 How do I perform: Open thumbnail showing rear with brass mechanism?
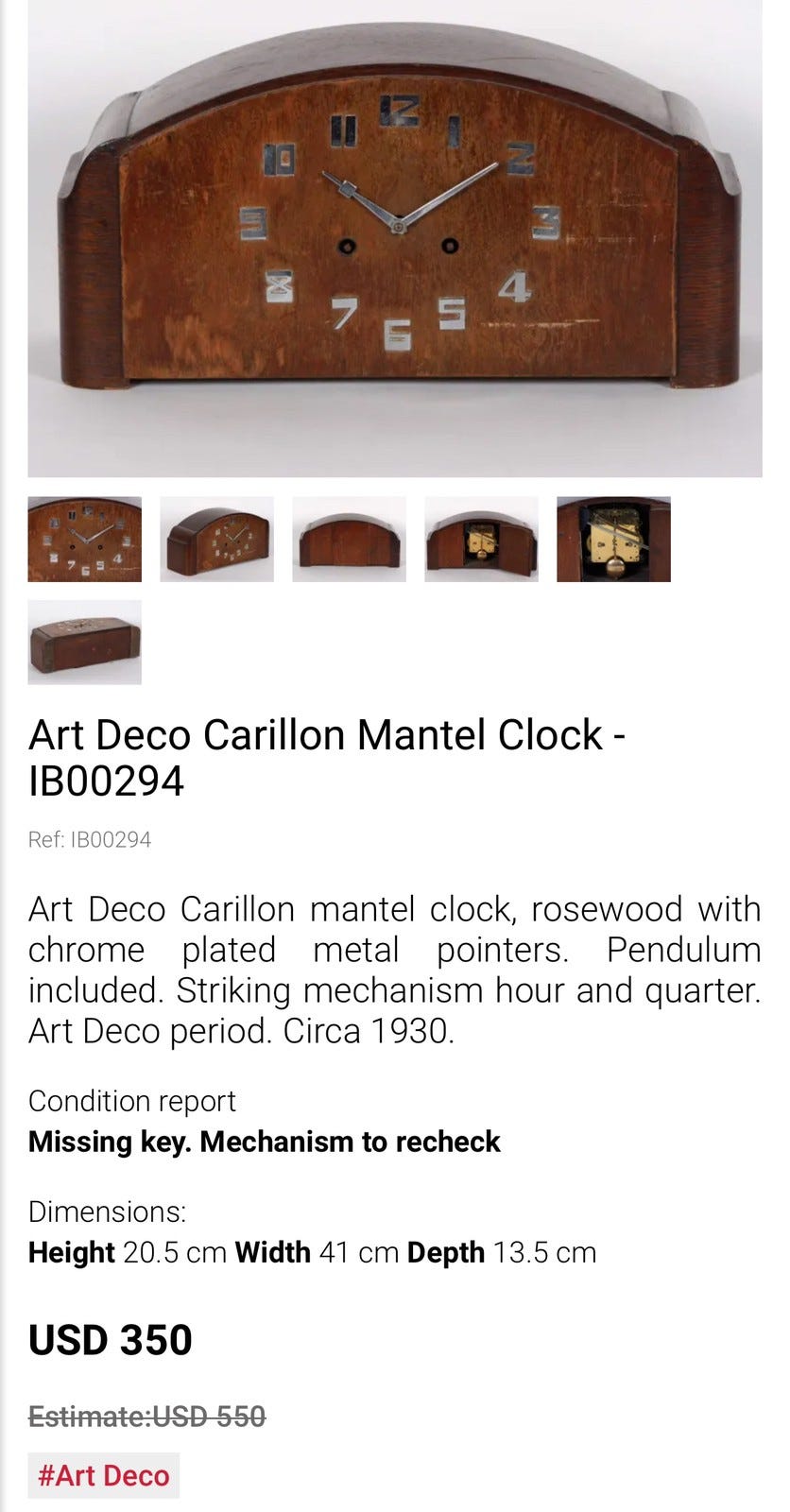pyautogui.click(x=481, y=539)
